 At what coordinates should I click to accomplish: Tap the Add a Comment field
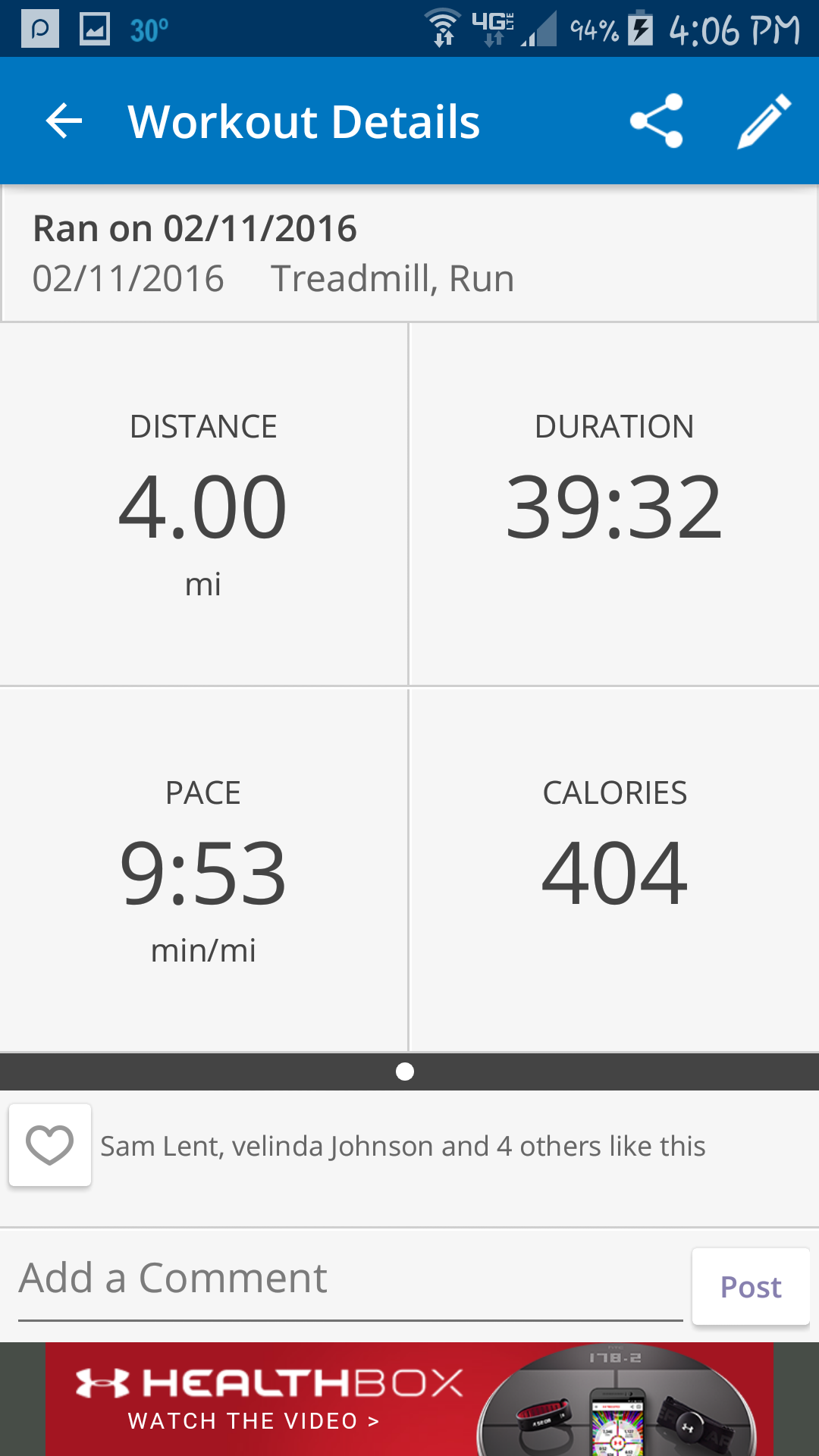click(349, 1279)
